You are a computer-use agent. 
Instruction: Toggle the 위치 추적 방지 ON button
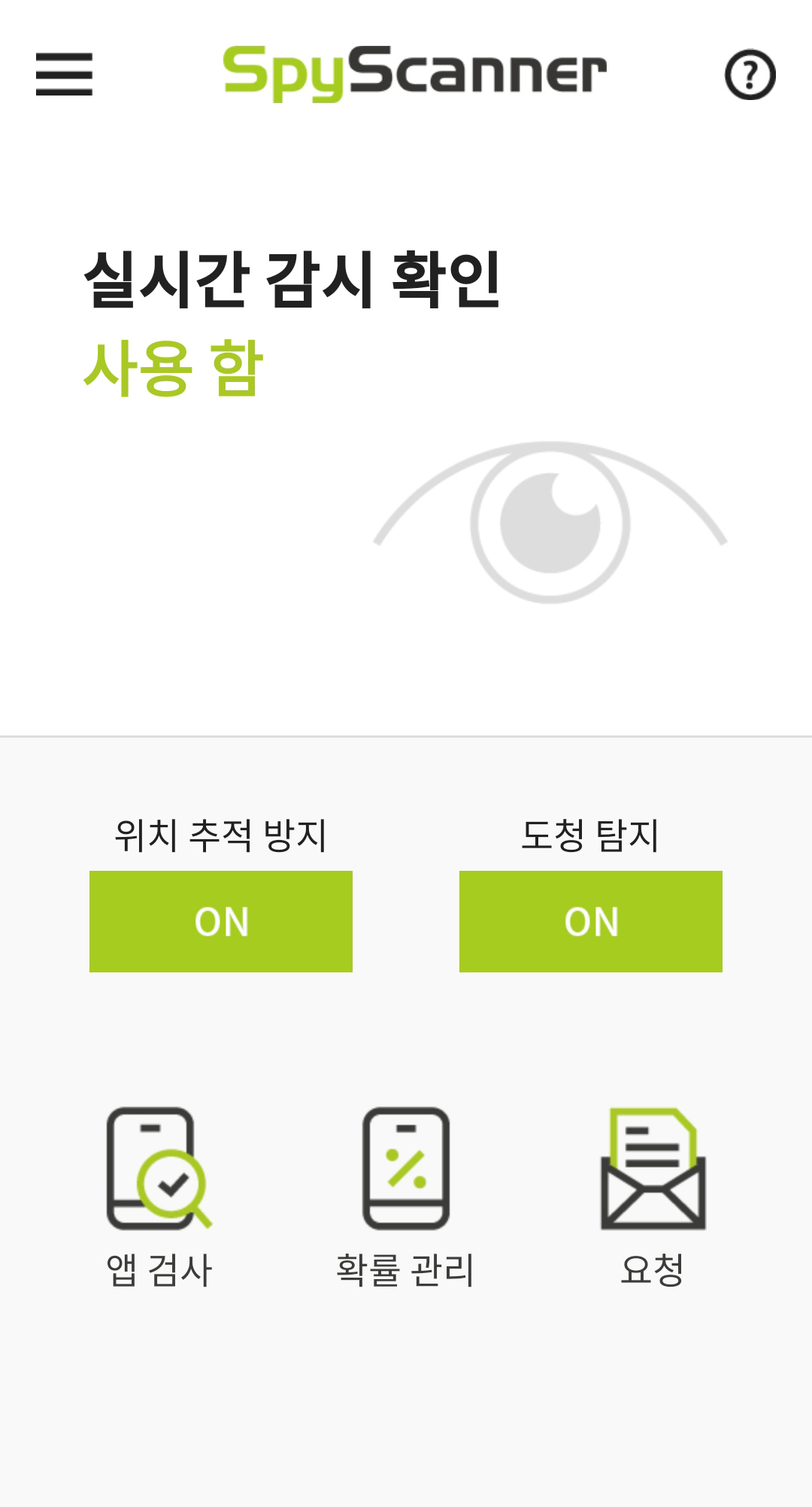(x=221, y=921)
